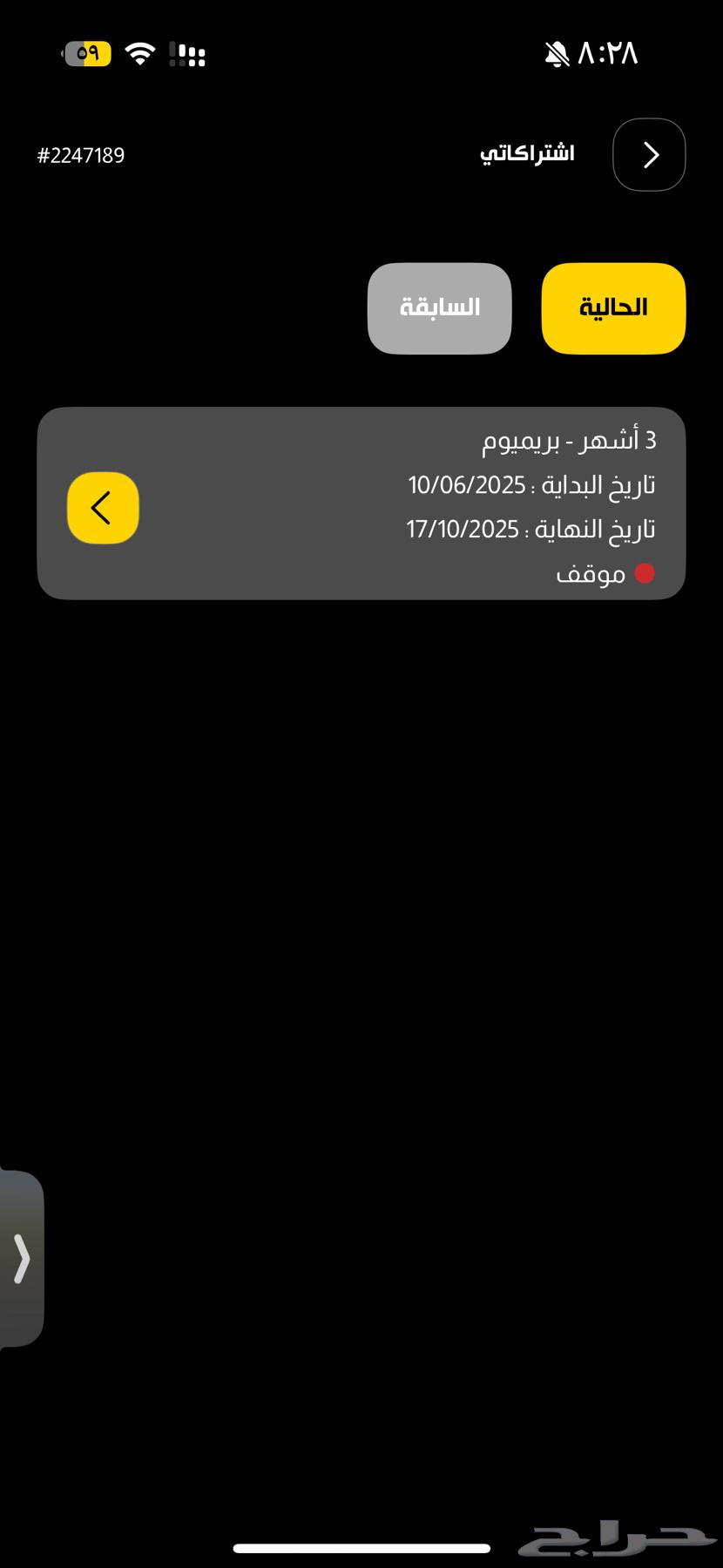Viewport: 723px width, 1568px height.
Task: Switch to the السابقة tab
Action: [439, 308]
